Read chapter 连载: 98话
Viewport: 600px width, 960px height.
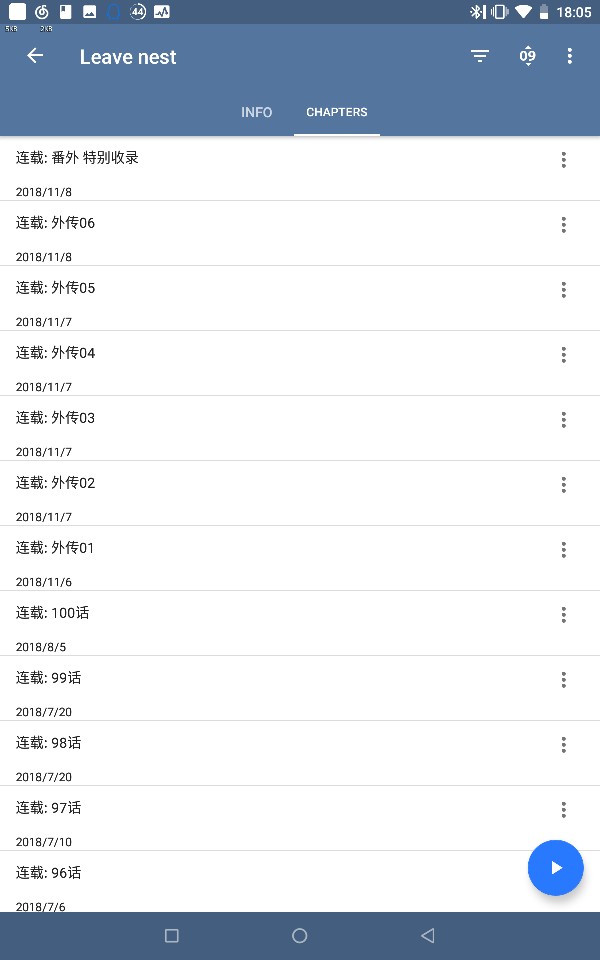[270, 753]
